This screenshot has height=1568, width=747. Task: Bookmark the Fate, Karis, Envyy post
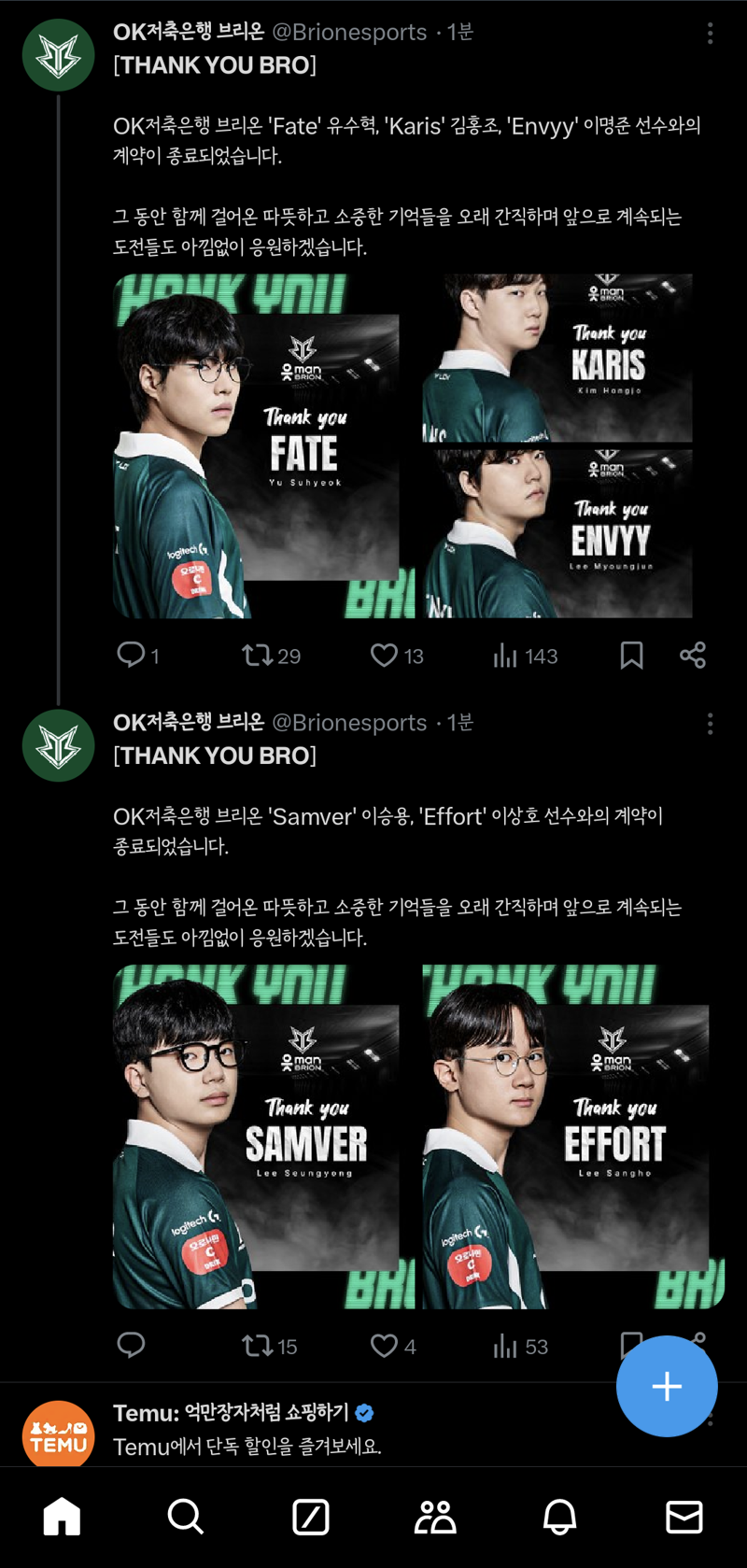point(631,655)
